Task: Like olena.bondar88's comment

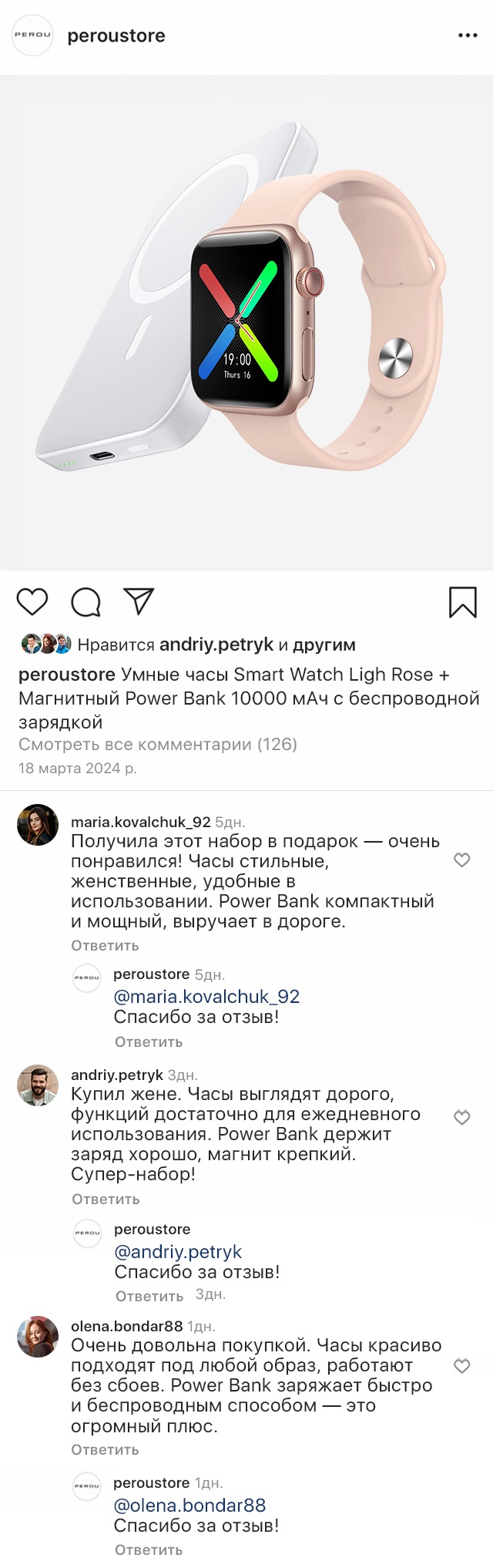Action: tap(461, 1366)
